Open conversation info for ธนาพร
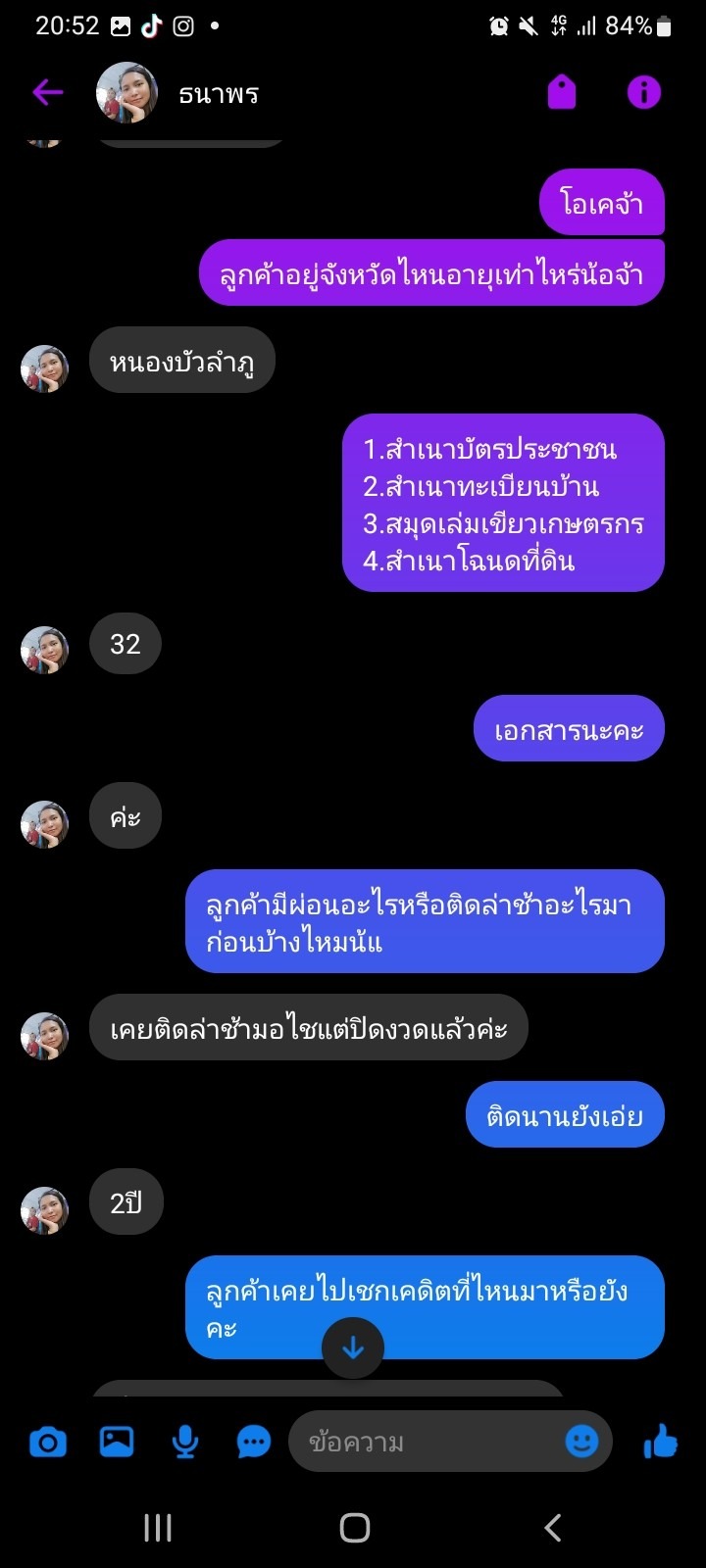Viewport: 706px width, 1568px height. 644,93
